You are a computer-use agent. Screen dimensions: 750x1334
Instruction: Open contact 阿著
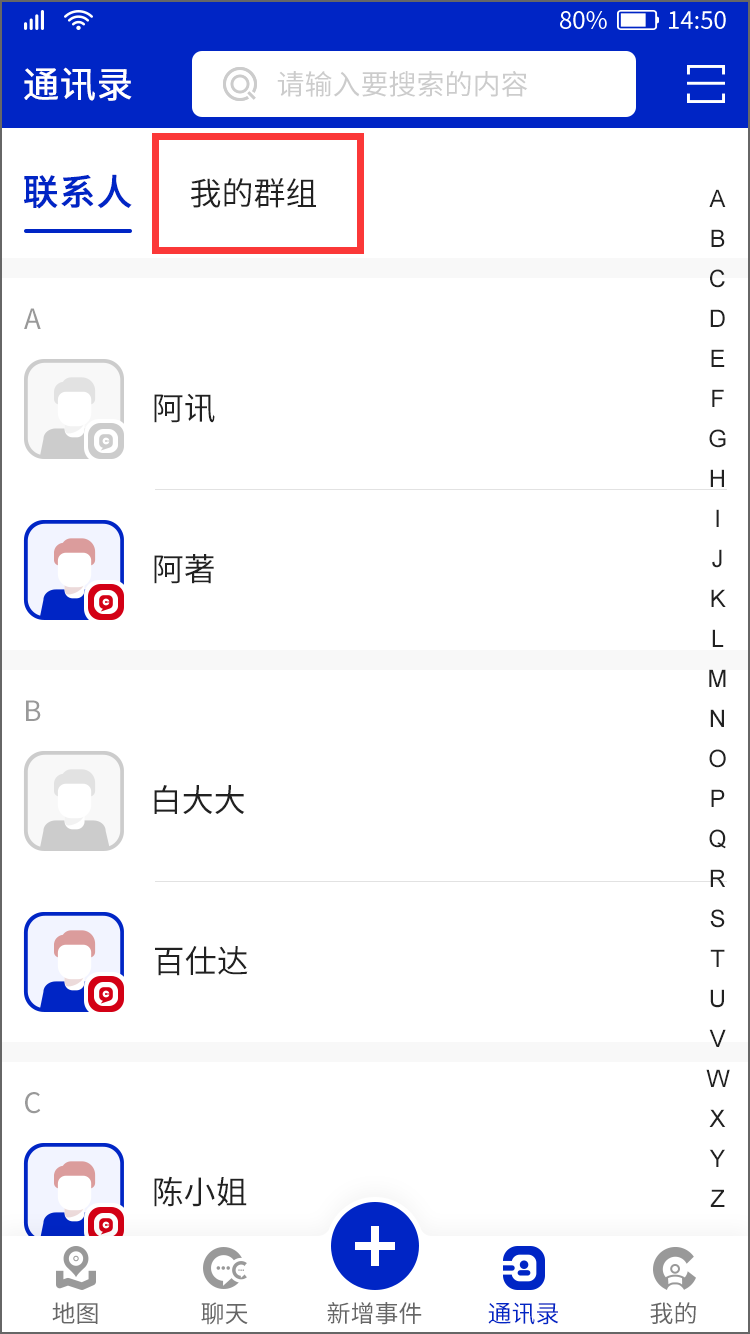coord(184,570)
